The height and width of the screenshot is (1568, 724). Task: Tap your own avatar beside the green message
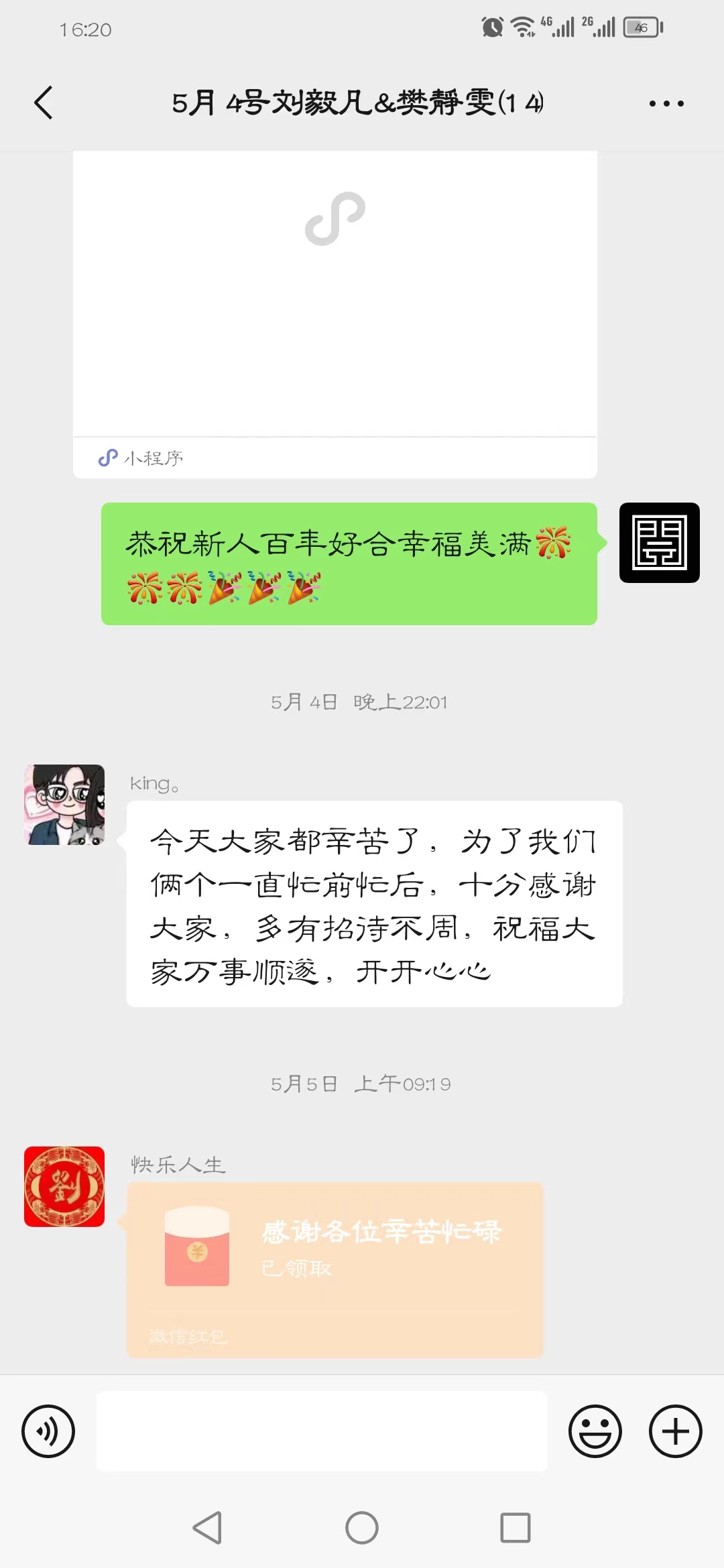660,543
